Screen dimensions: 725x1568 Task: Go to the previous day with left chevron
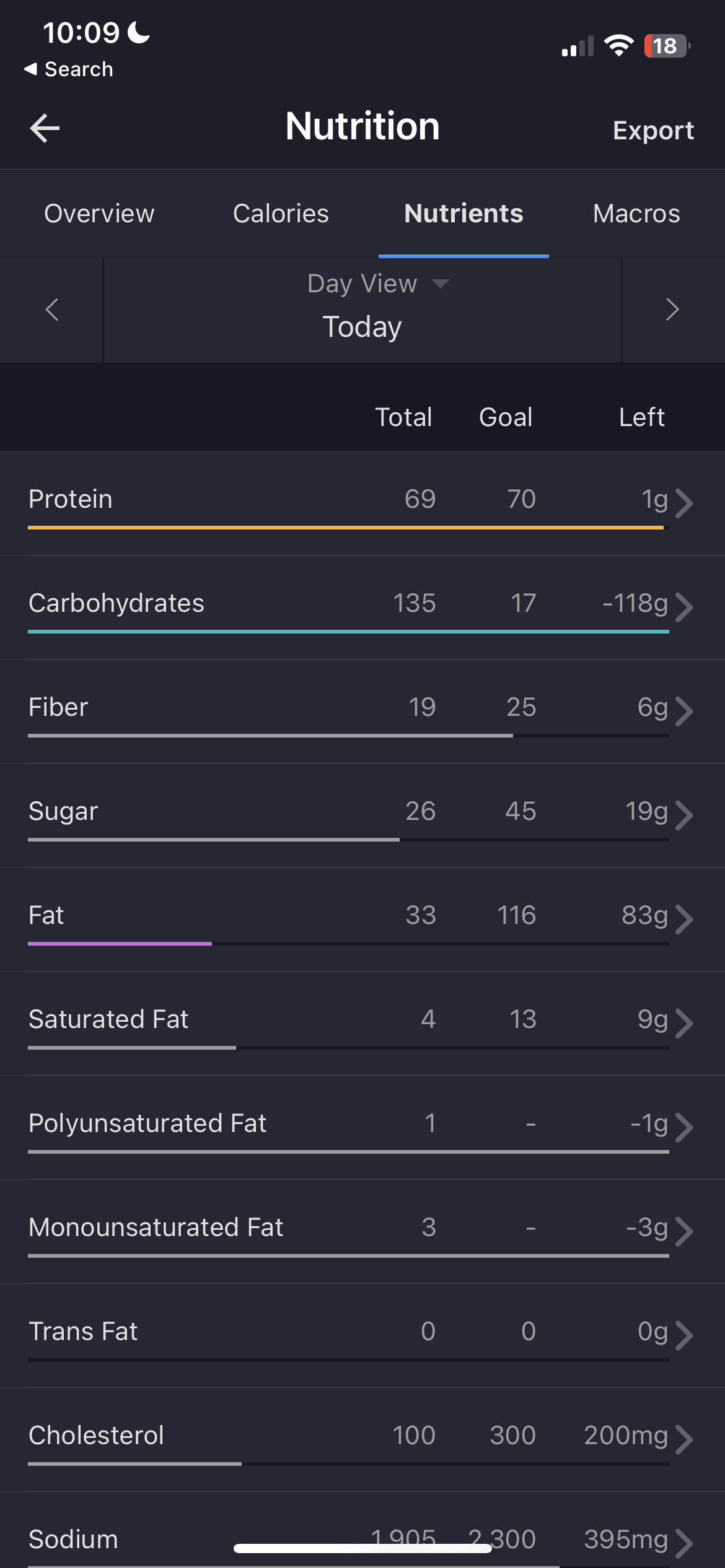(51, 310)
